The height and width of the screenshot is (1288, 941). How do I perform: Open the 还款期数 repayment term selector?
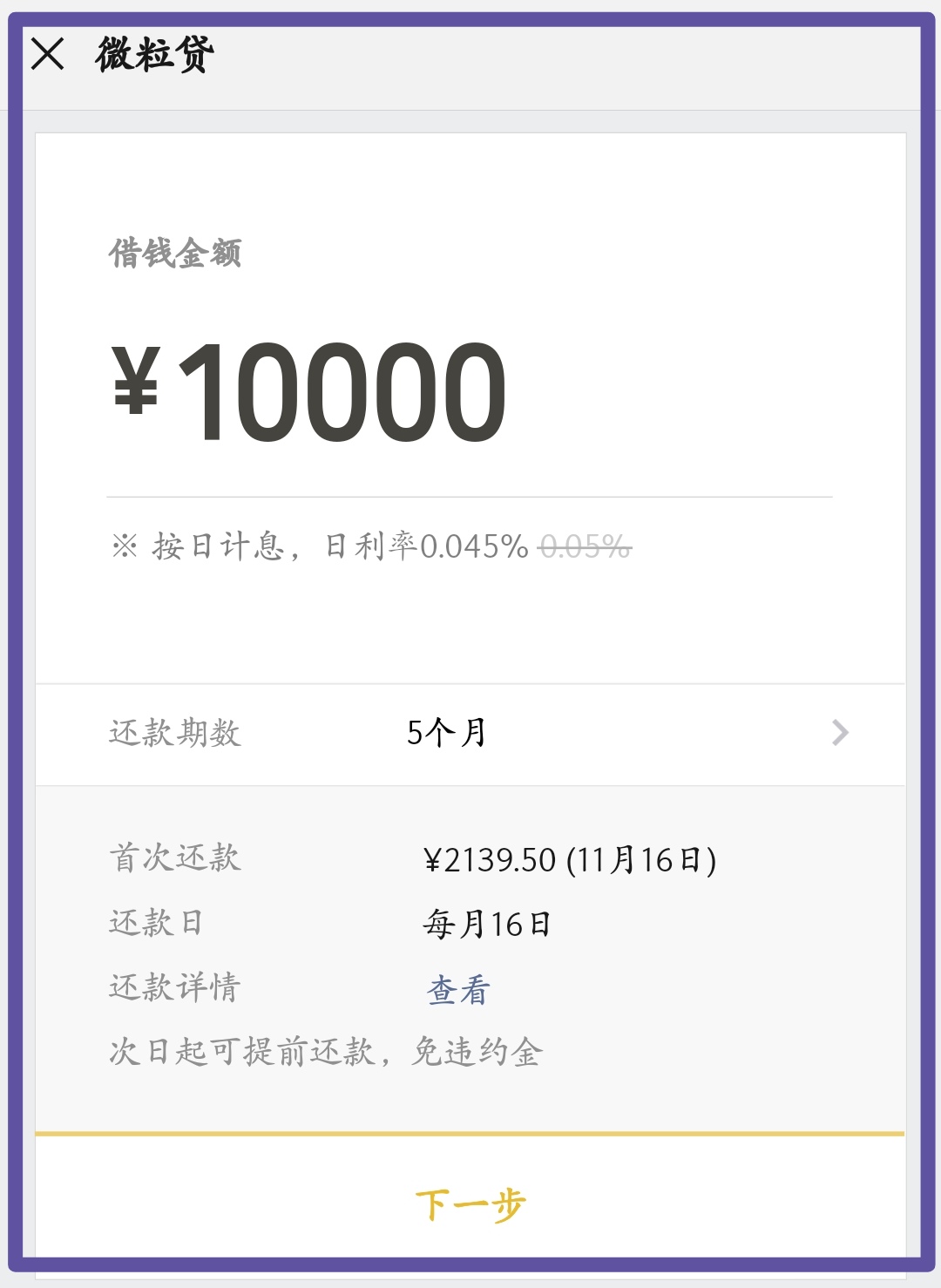(174, 733)
